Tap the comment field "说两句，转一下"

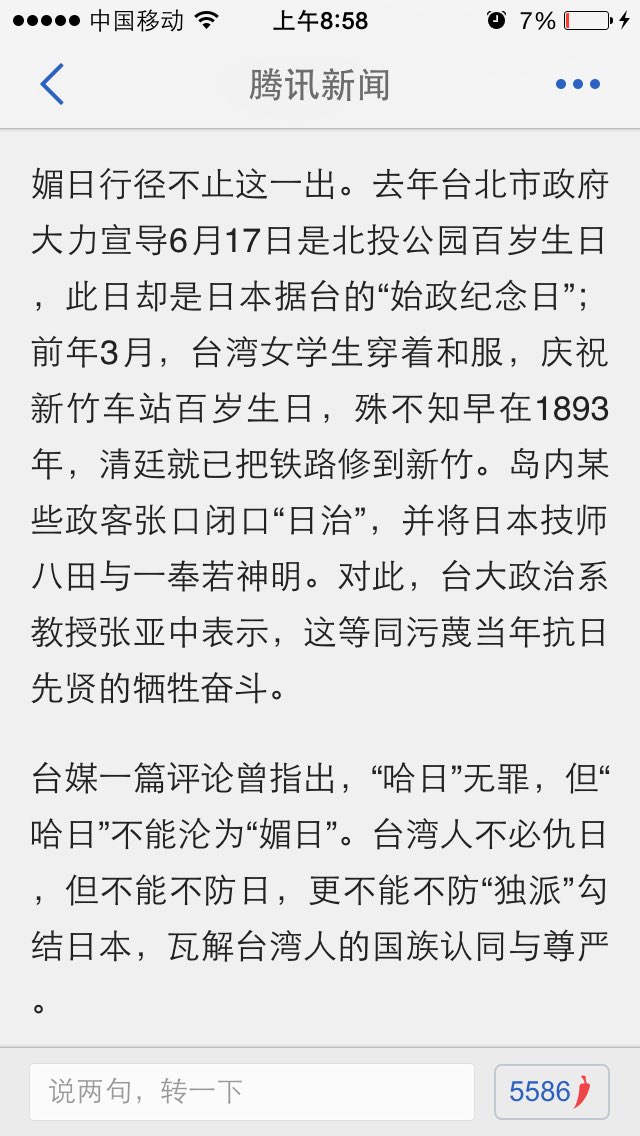click(251, 1091)
